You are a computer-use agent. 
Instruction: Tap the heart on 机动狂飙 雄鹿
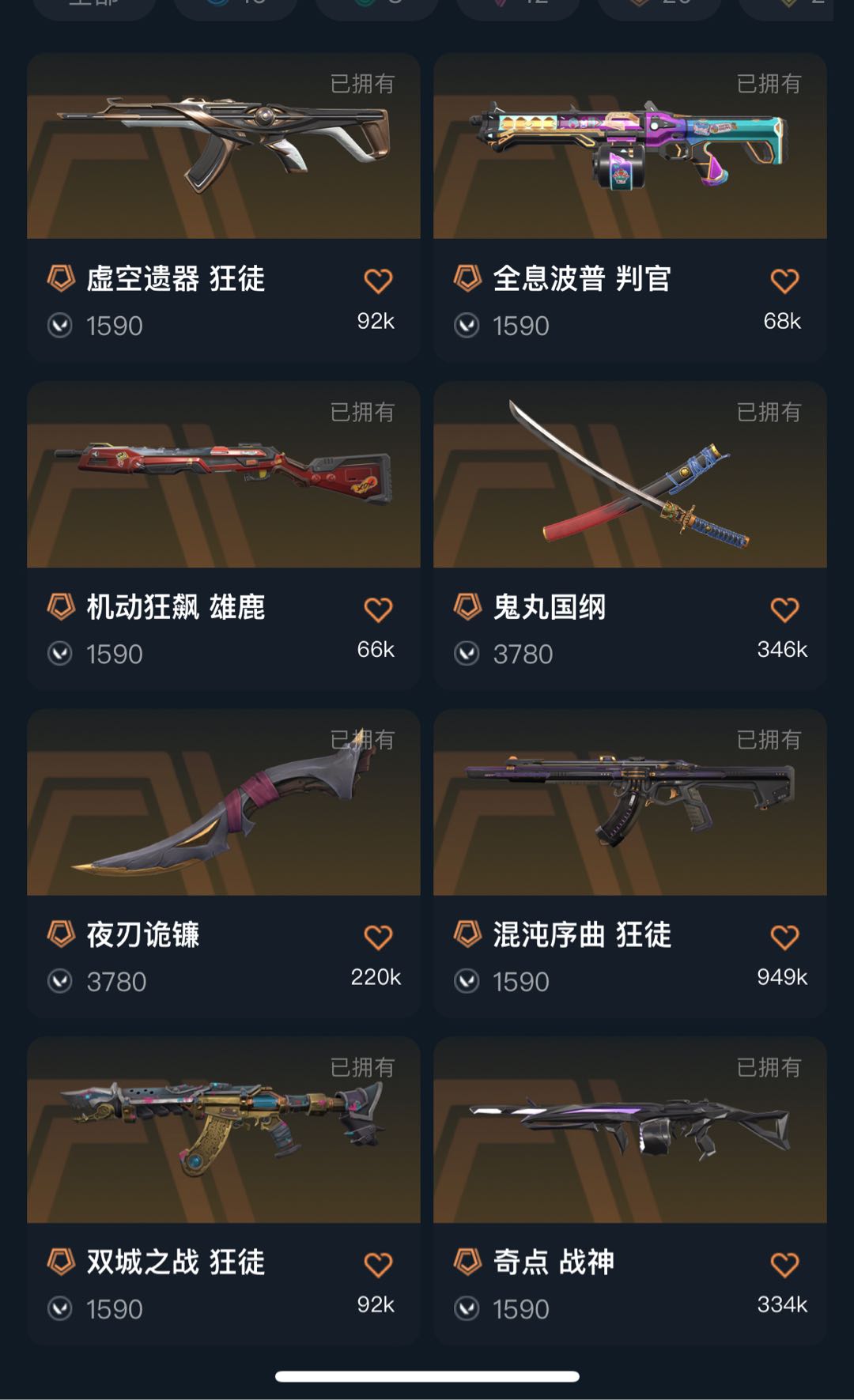click(378, 609)
